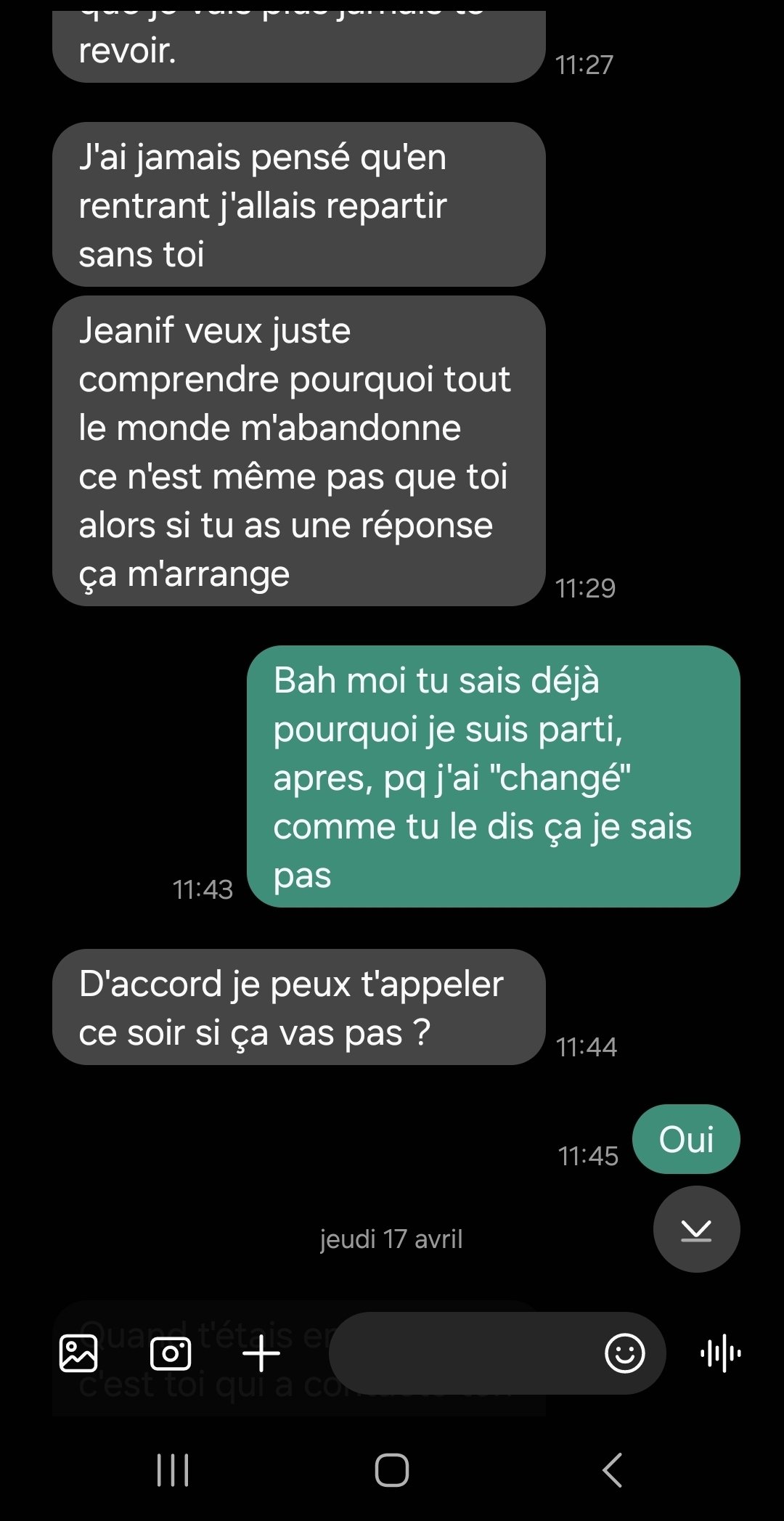The width and height of the screenshot is (784, 1521).
Task: Launch the camera to take a photo
Action: tap(171, 1353)
